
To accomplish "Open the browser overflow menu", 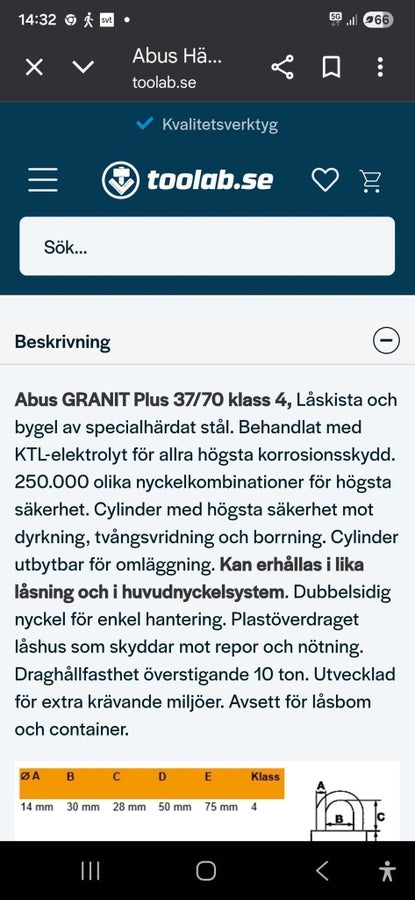I will (x=380, y=68).
